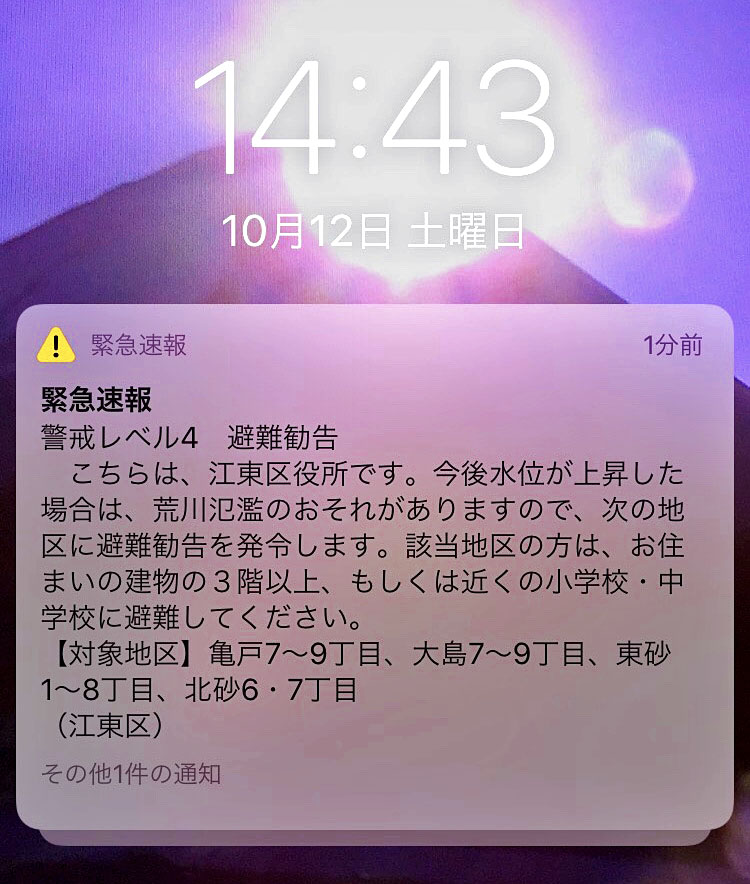Expand the その他1件の通知 stacked notifications
This screenshot has width=750, height=884.
(131, 774)
